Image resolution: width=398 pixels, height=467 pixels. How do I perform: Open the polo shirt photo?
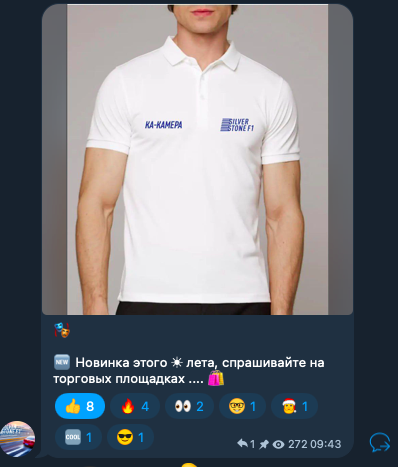coord(197,159)
